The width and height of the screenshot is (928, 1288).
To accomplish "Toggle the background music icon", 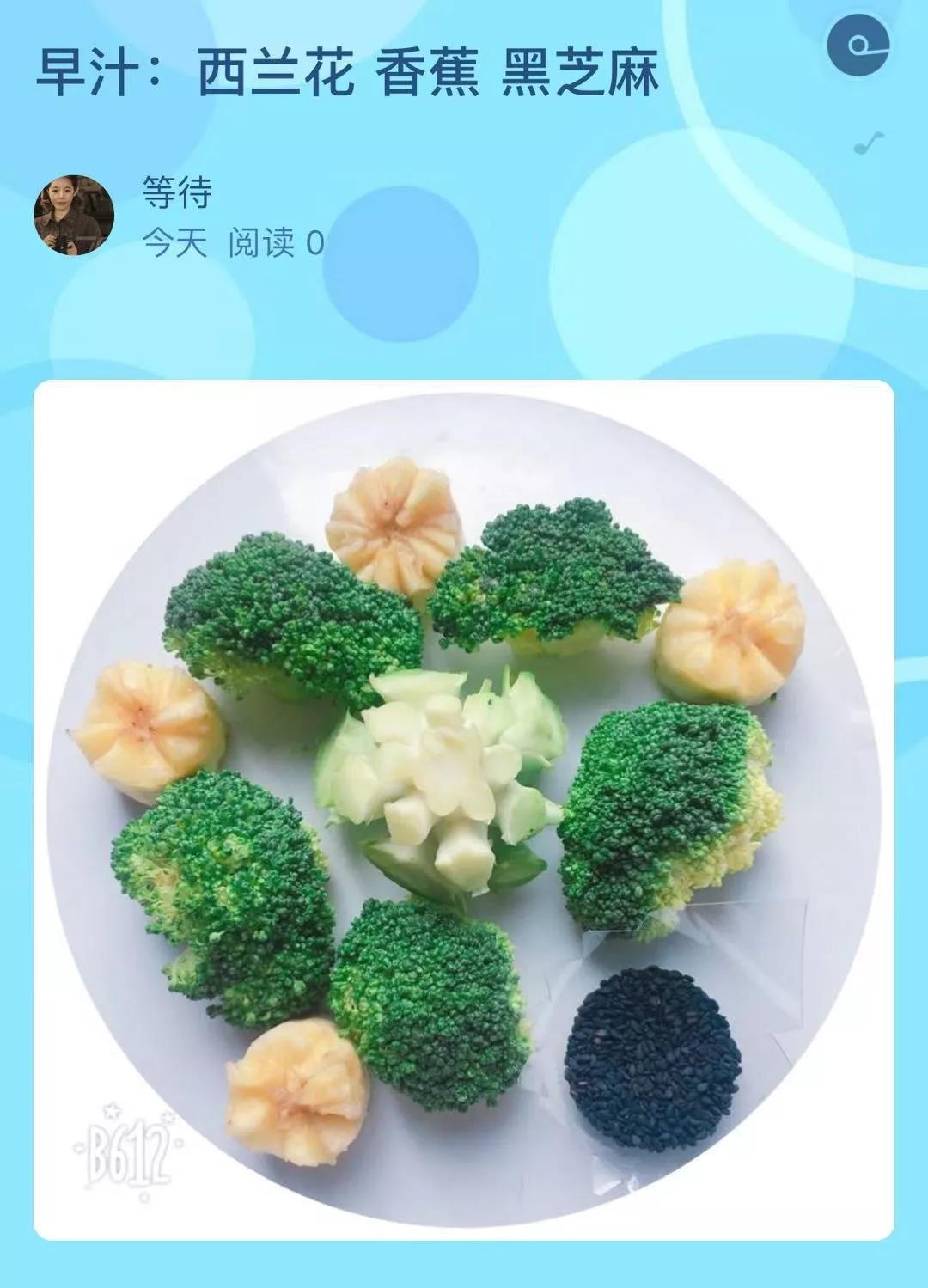I will 870,143.
